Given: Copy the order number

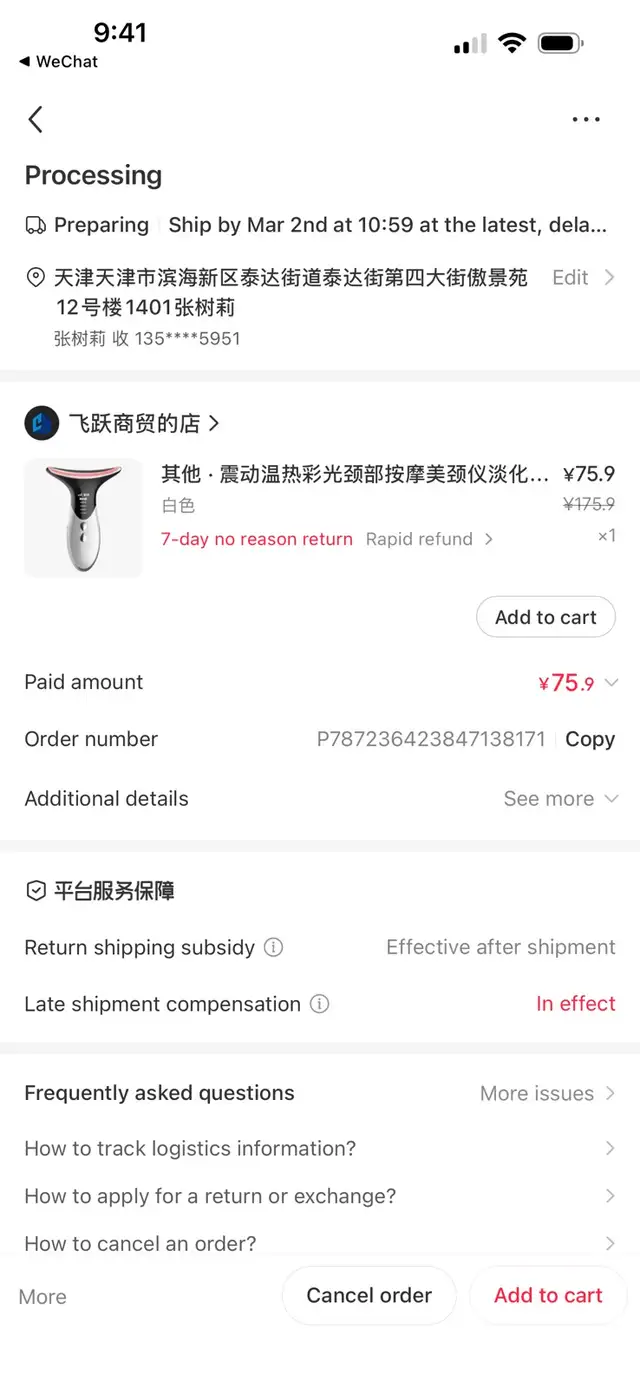Looking at the screenshot, I should click(x=590, y=739).
